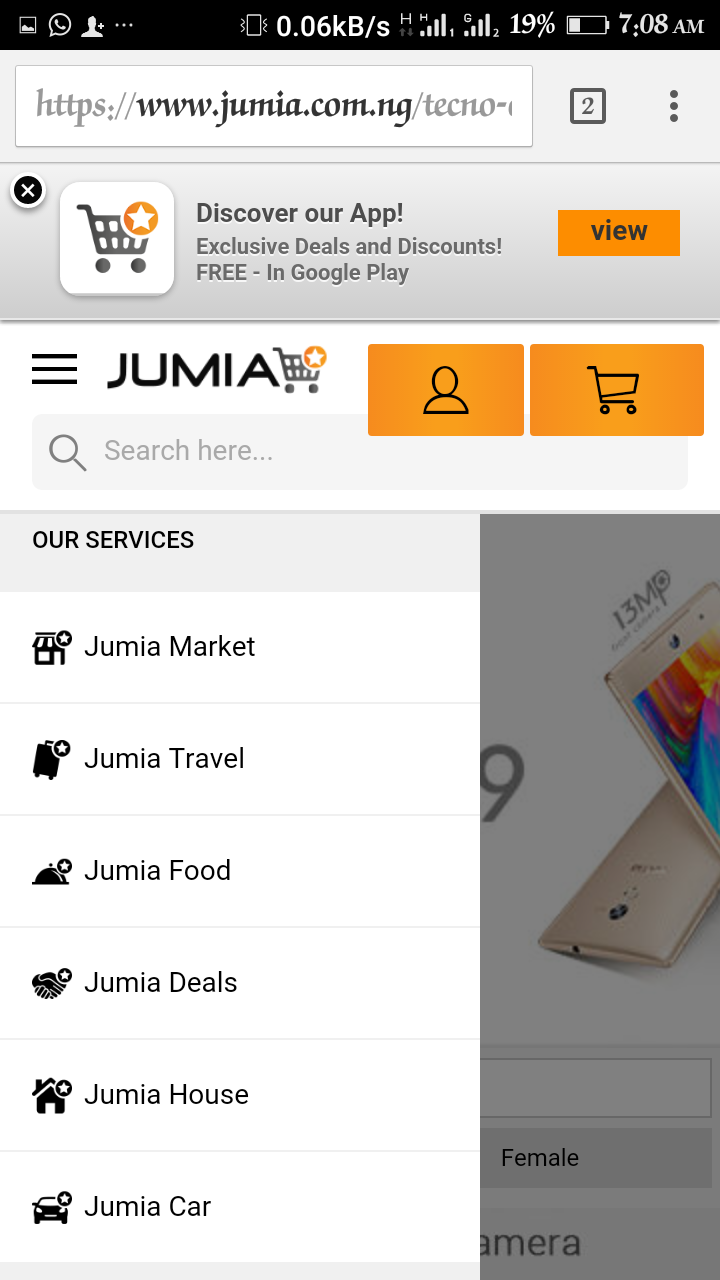720x1280 pixels.
Task: Go to Jumia Travel
Action: coord(165,759)
